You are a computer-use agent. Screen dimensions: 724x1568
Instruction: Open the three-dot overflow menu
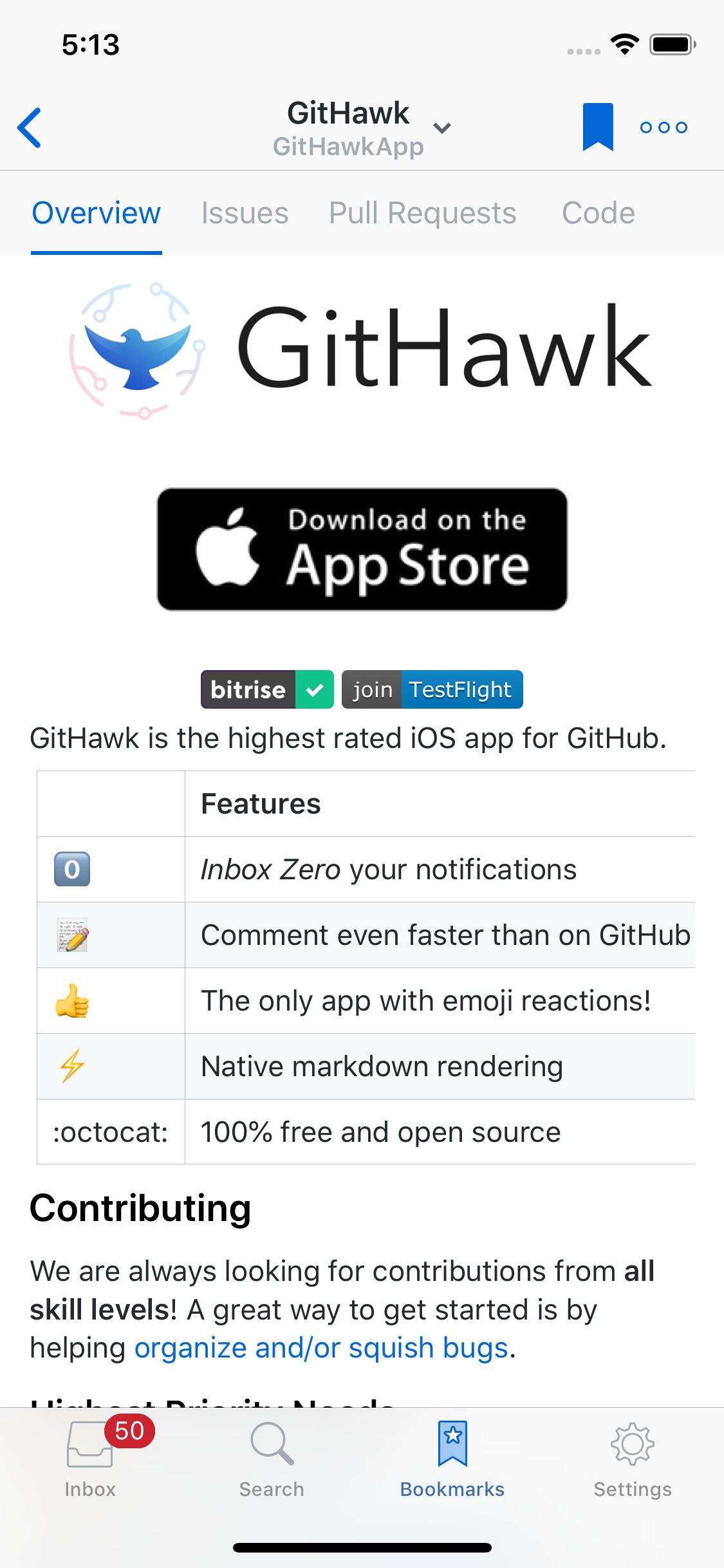[664, 127]
